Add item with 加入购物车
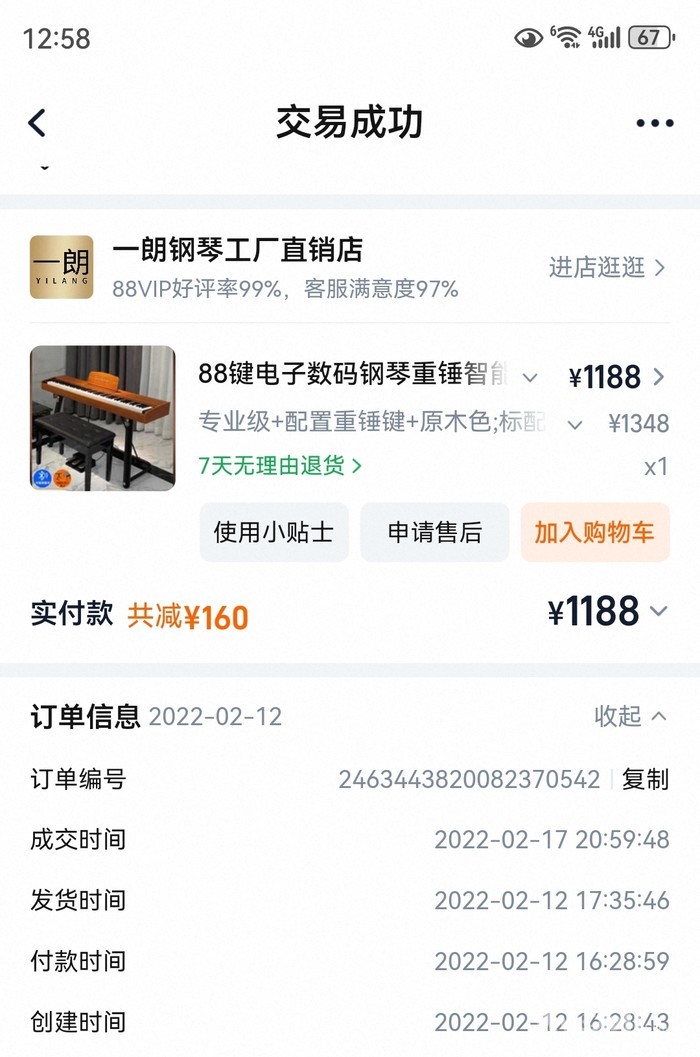The height and width of the screenshot is (1057, 700). click(x=594, y=532)
